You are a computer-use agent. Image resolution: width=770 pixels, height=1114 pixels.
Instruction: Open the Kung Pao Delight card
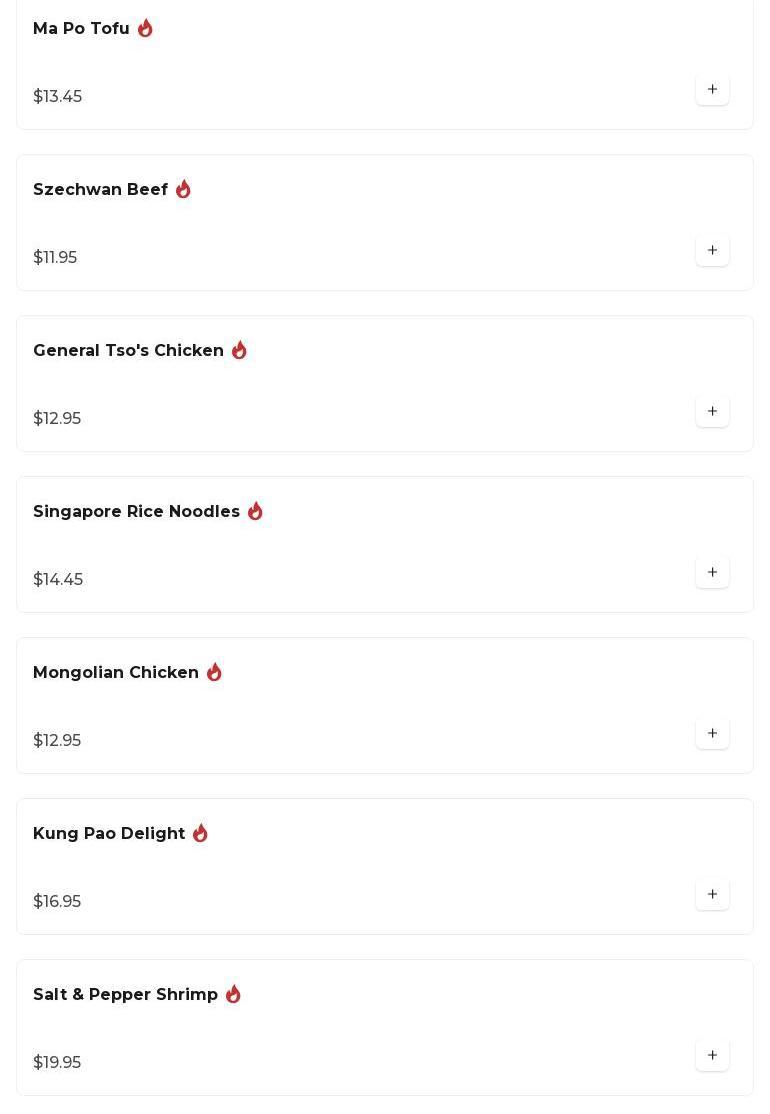109,834
